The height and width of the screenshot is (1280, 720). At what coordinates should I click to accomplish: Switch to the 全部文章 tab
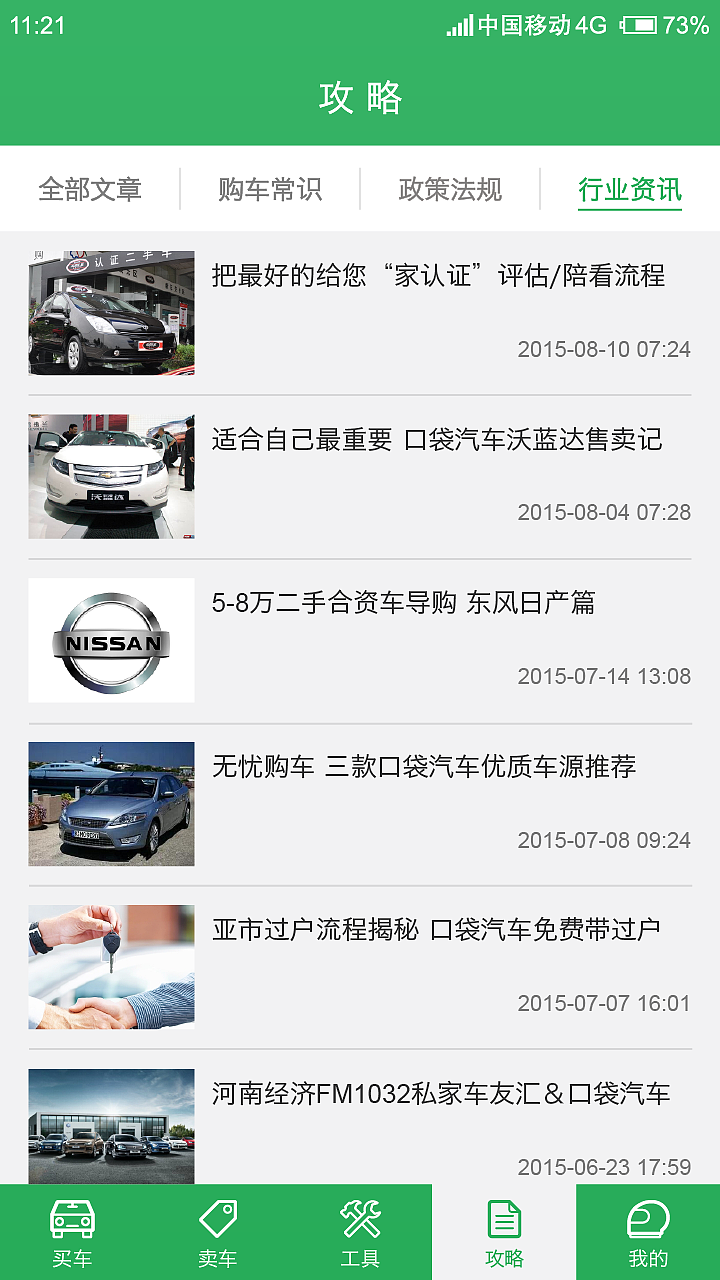pos(90,189)
